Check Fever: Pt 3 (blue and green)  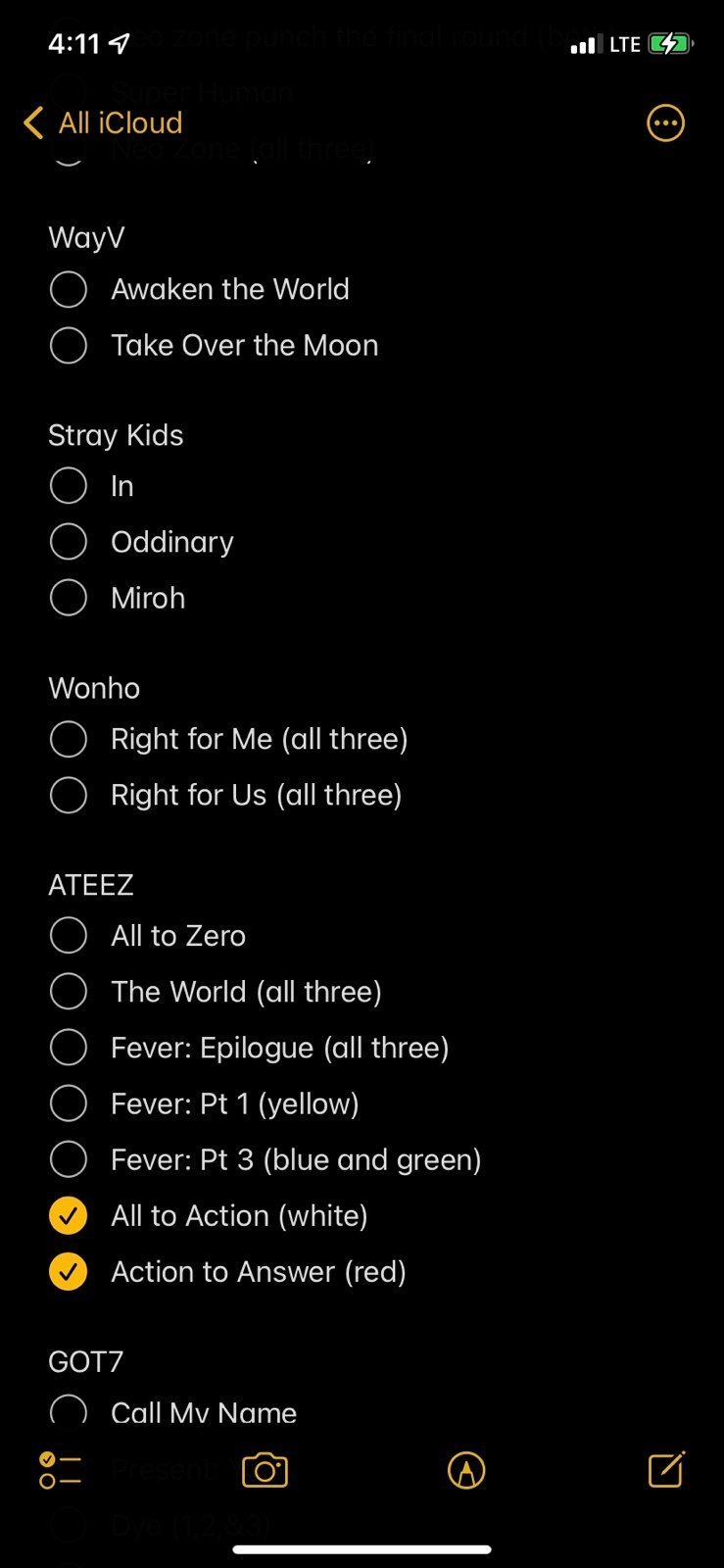point(69,1159)
